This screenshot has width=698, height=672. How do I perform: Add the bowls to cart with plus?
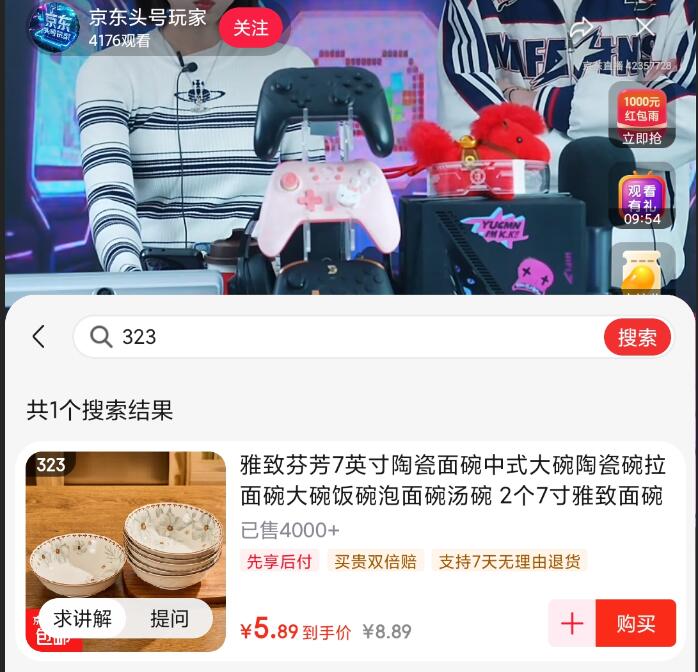[572, 624]
